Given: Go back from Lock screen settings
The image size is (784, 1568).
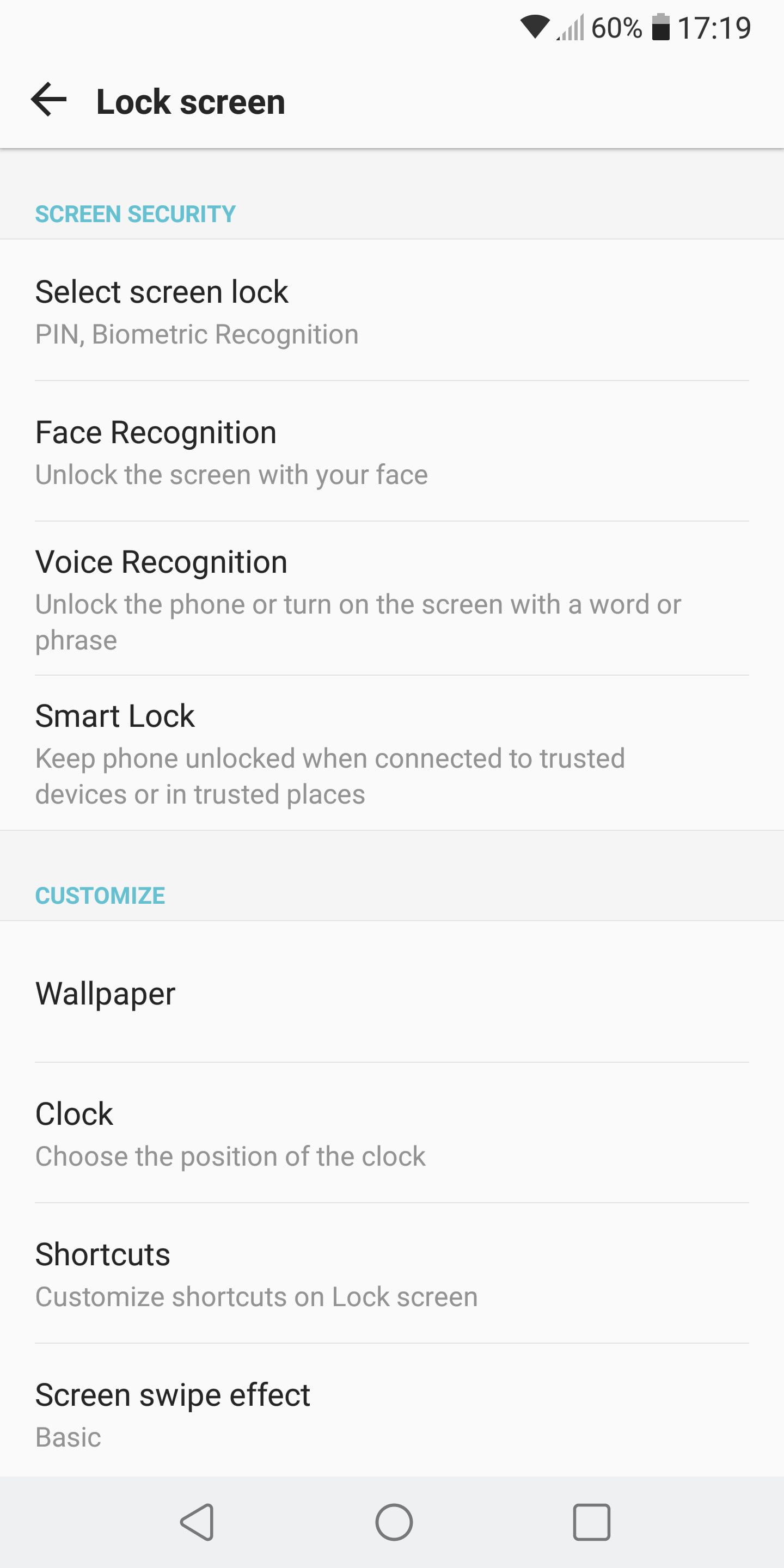Looking at the screenshot, I should tap(48, 100).
